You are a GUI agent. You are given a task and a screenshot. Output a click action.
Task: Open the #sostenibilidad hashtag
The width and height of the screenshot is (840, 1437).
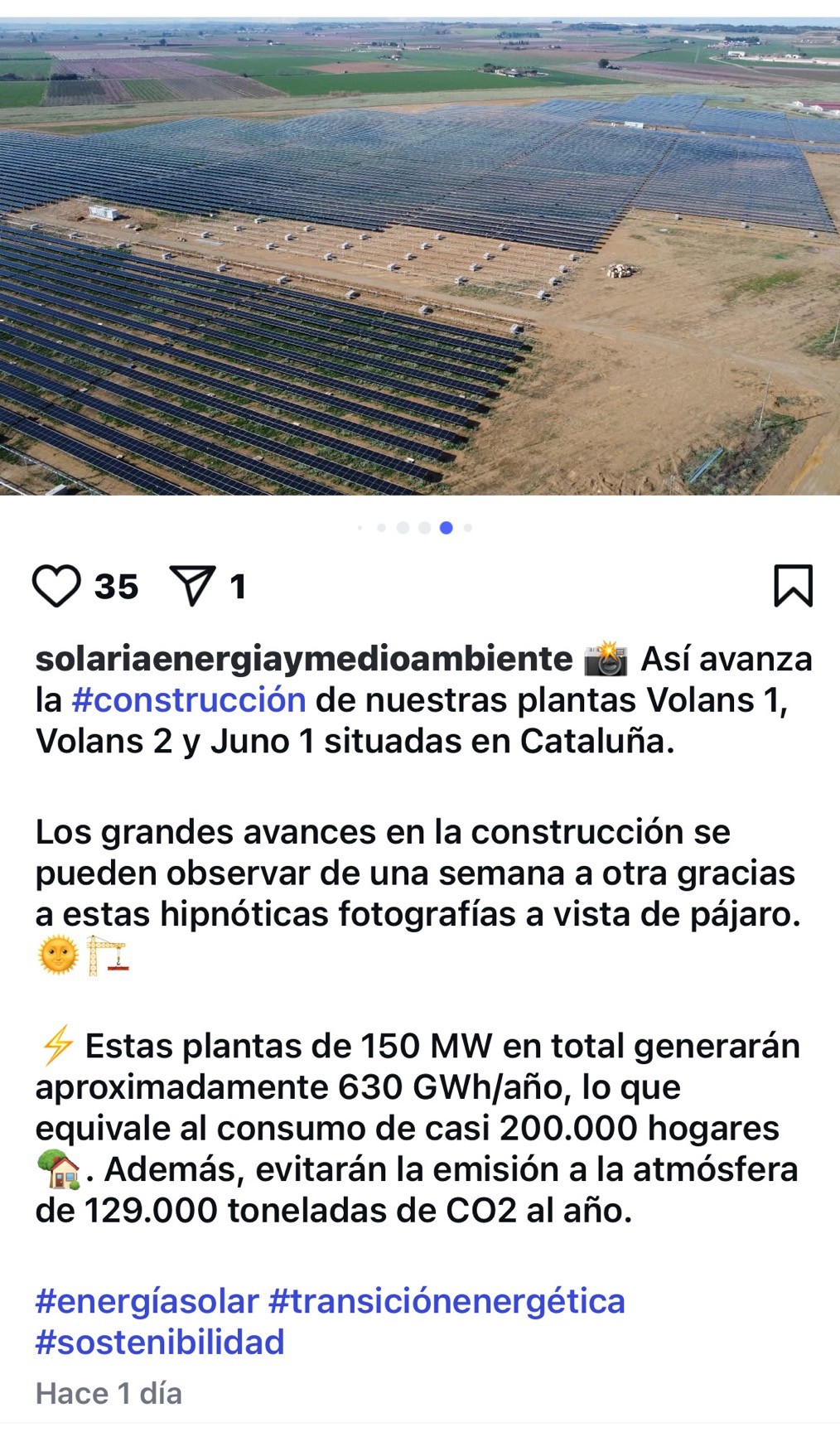click(160, 1342)
